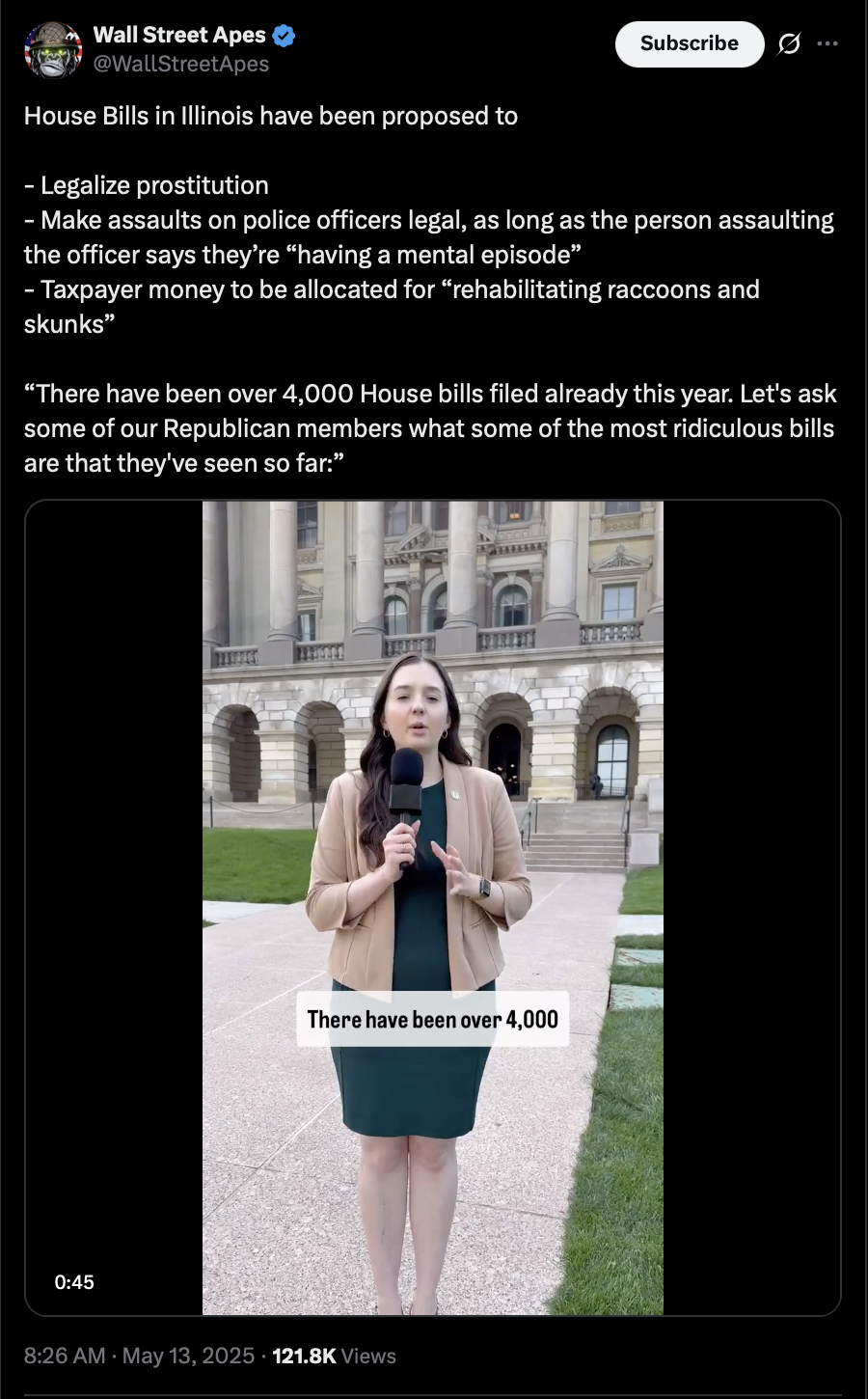Open the Wall Street Apes profile picture
The image size is (868, 1399).
(x=53, y=49)
